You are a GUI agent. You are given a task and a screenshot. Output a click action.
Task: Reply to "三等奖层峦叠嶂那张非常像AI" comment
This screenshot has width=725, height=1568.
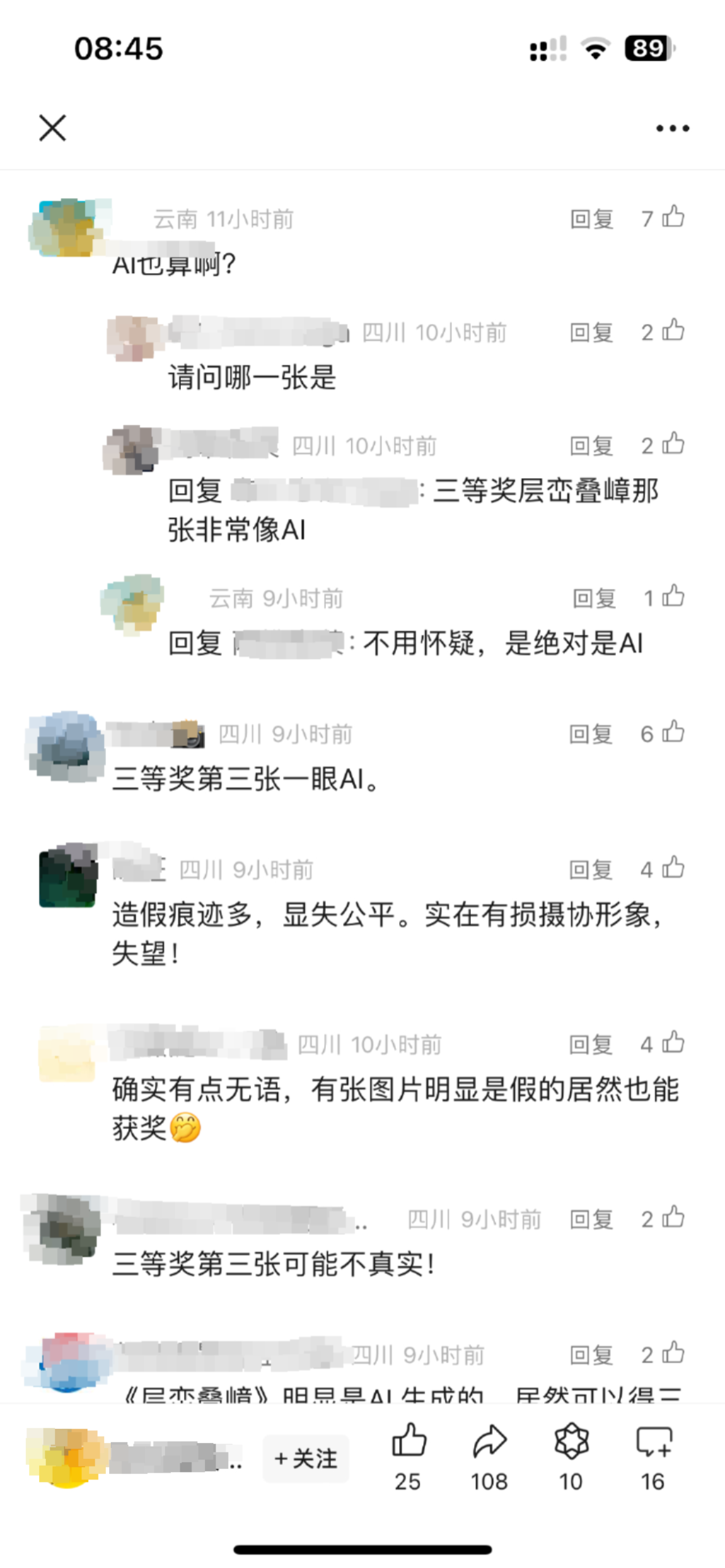coord(592,446)
